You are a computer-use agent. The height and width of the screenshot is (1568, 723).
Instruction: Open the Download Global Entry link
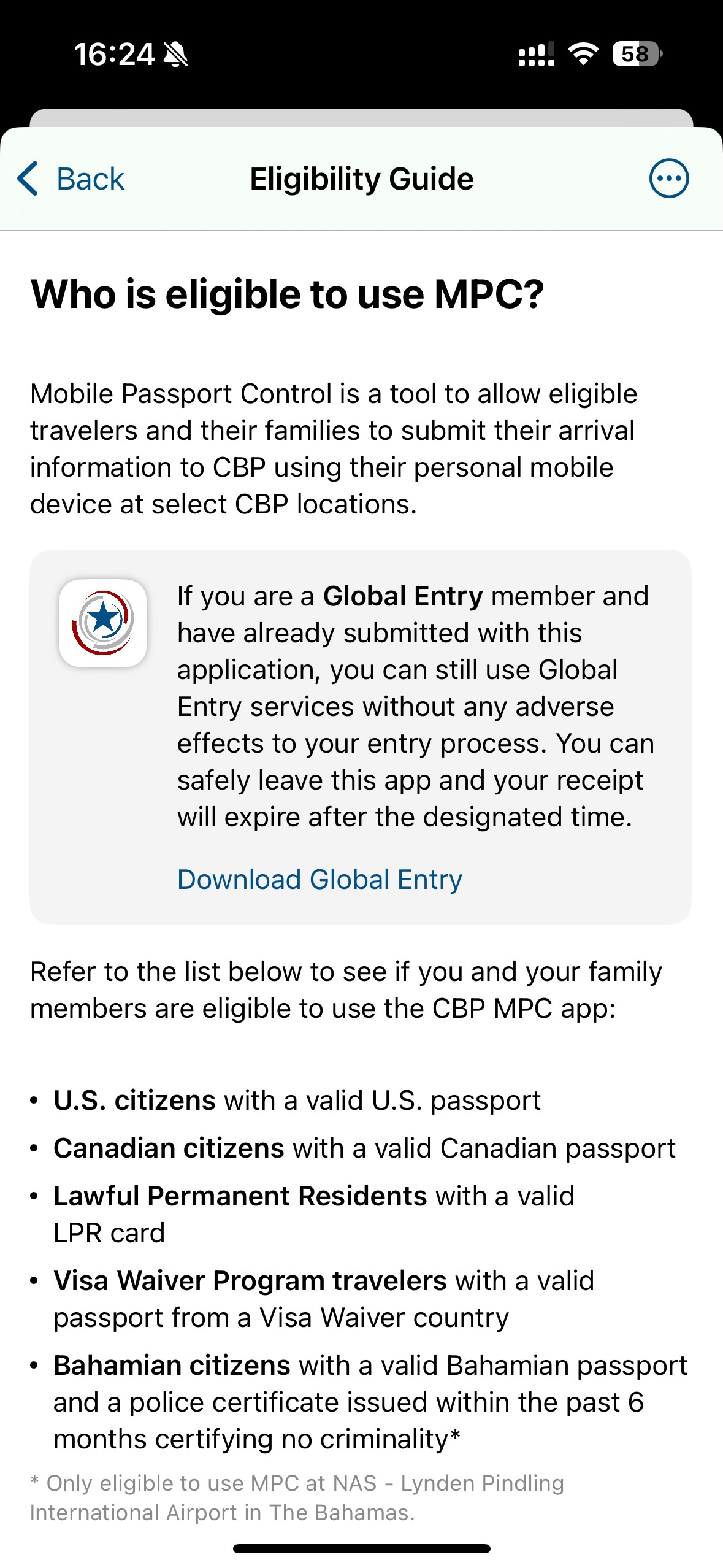[x=319, y=880]
